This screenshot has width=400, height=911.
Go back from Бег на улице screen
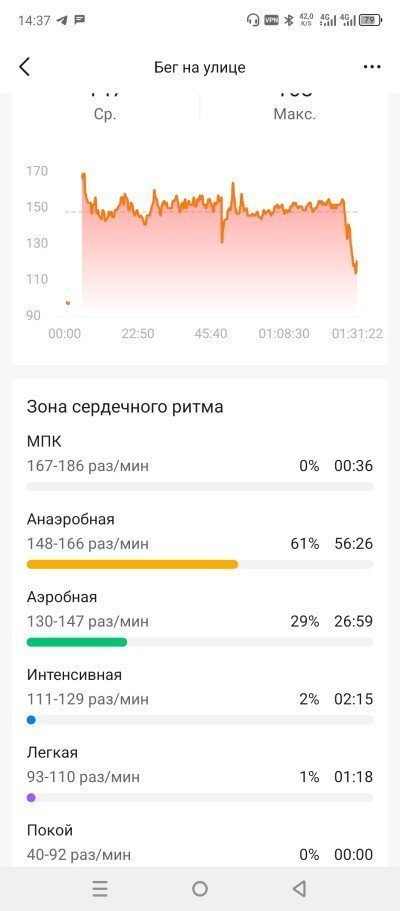(x=24, y=67)
